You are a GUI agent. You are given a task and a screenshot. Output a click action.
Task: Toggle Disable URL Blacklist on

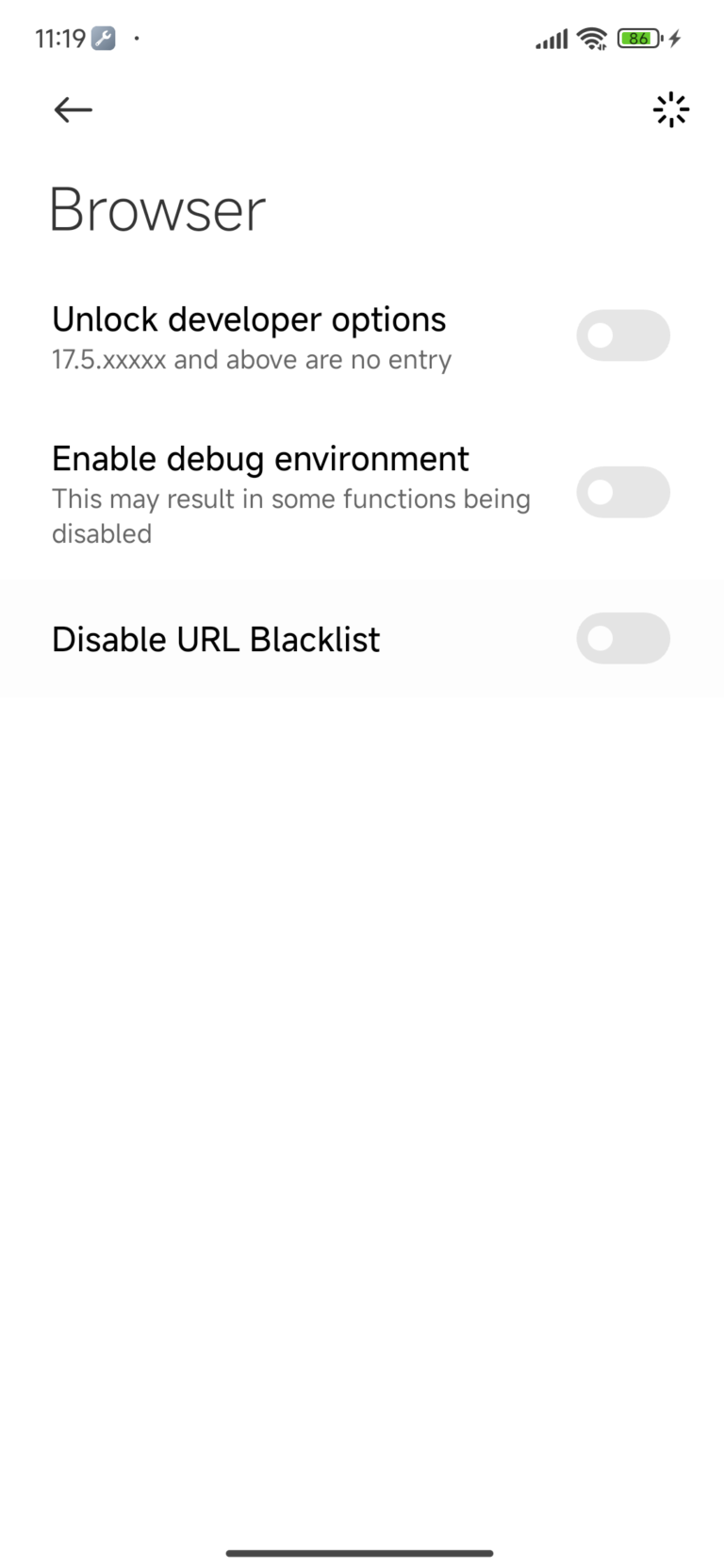(x=623, y=638)
